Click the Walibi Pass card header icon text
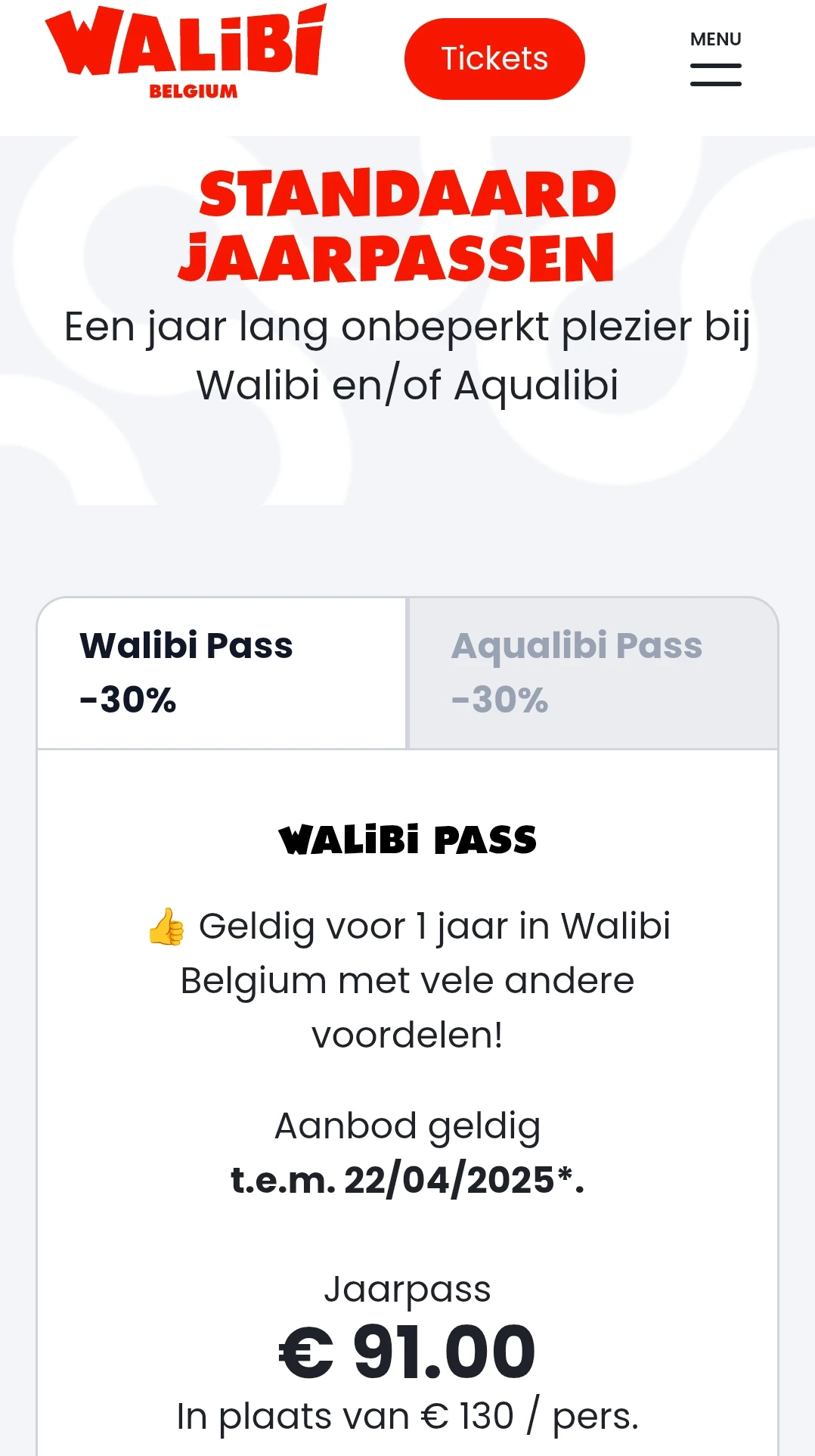 pyautogui.click(x=407, y=838)
